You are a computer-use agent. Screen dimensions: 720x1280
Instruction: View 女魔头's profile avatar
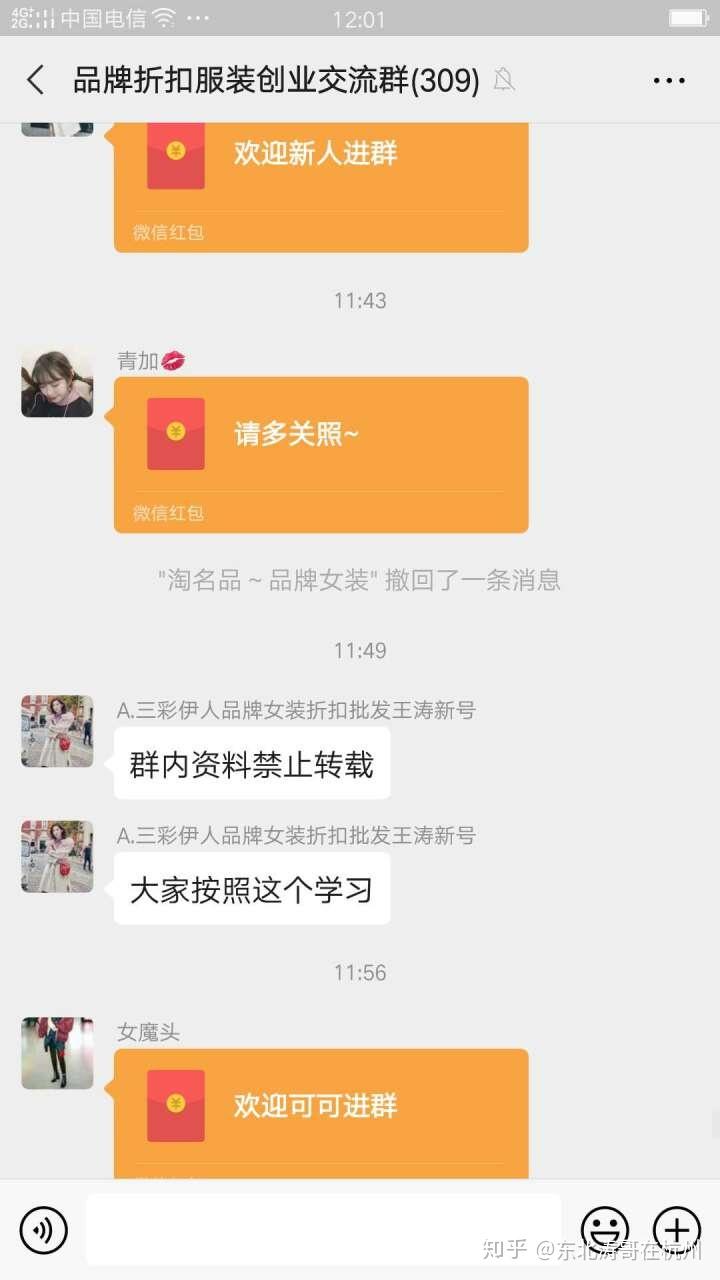[x=57, y=1053]
